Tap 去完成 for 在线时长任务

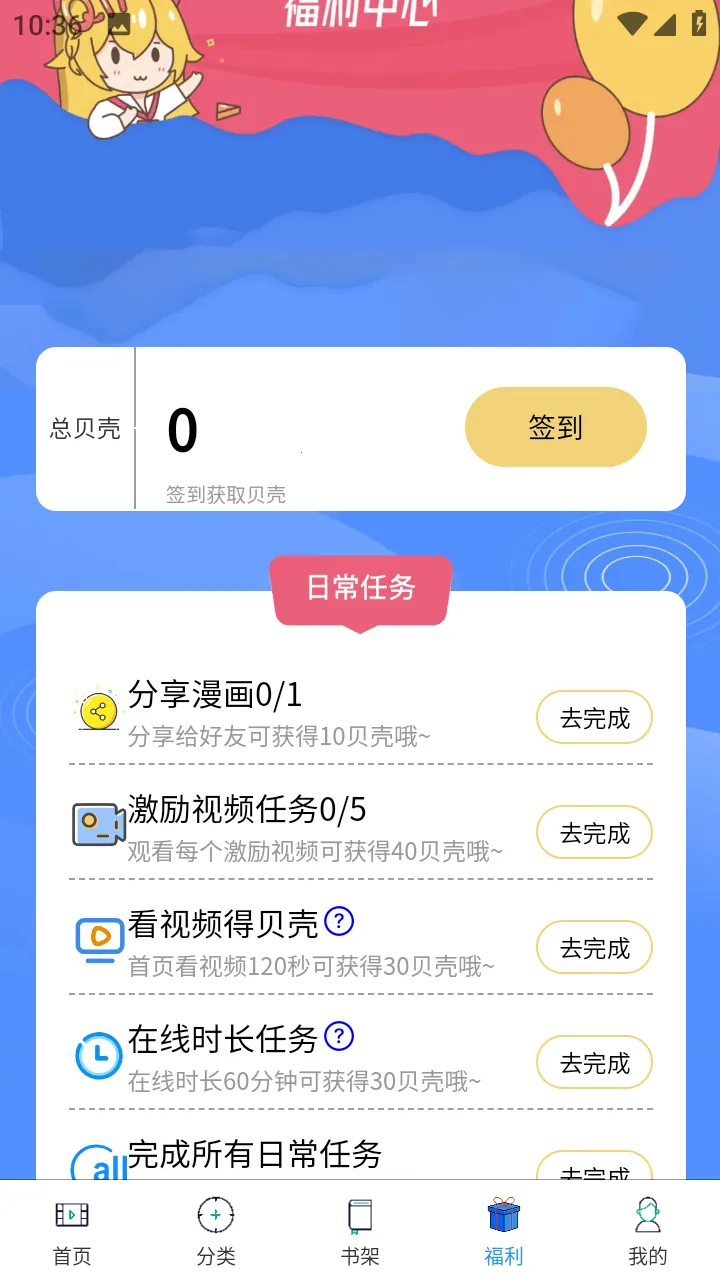[x=594, y=1063]
